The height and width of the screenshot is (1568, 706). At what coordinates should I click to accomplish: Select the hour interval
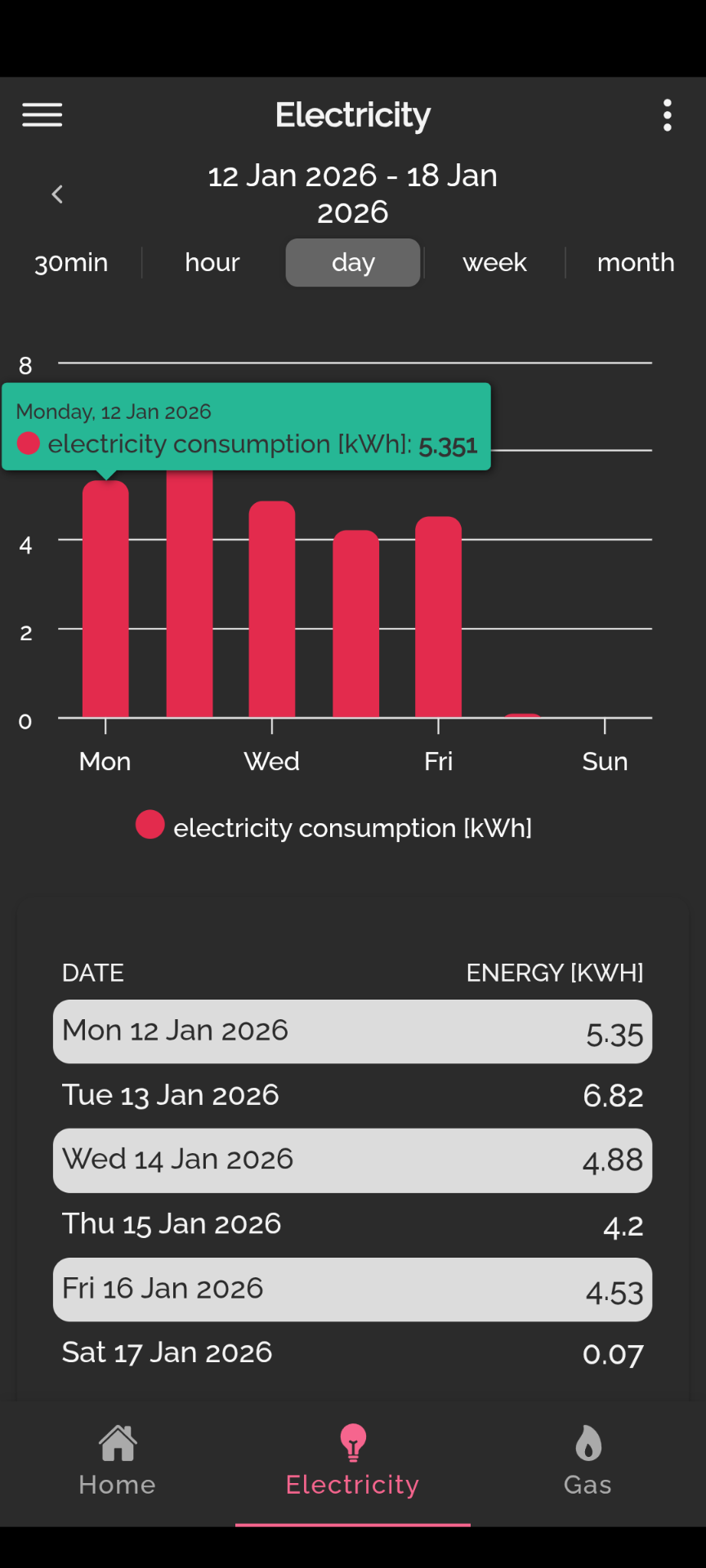pyautogui.click(x=212, y=262)
